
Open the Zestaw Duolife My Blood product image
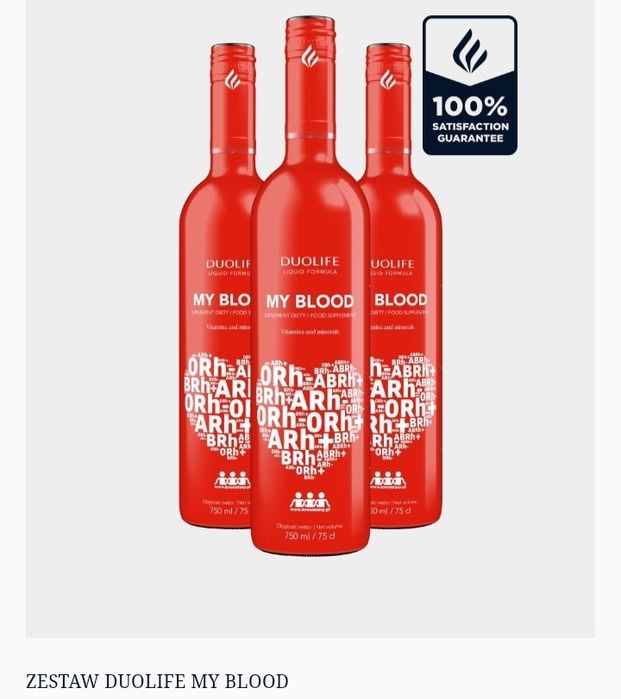click(x=310, y=320)
